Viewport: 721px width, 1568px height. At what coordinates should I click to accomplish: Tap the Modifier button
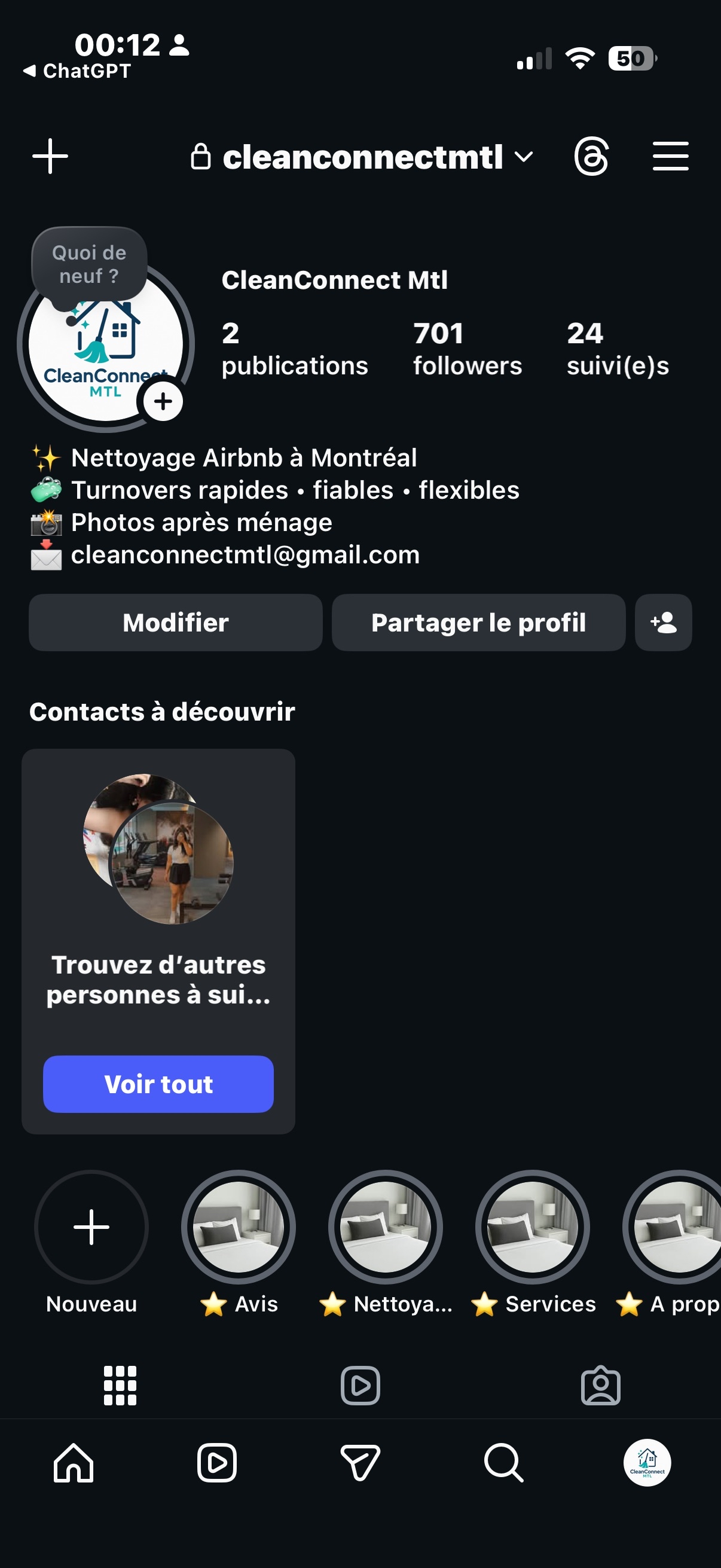pyautogui.click(x=175, y=623)
